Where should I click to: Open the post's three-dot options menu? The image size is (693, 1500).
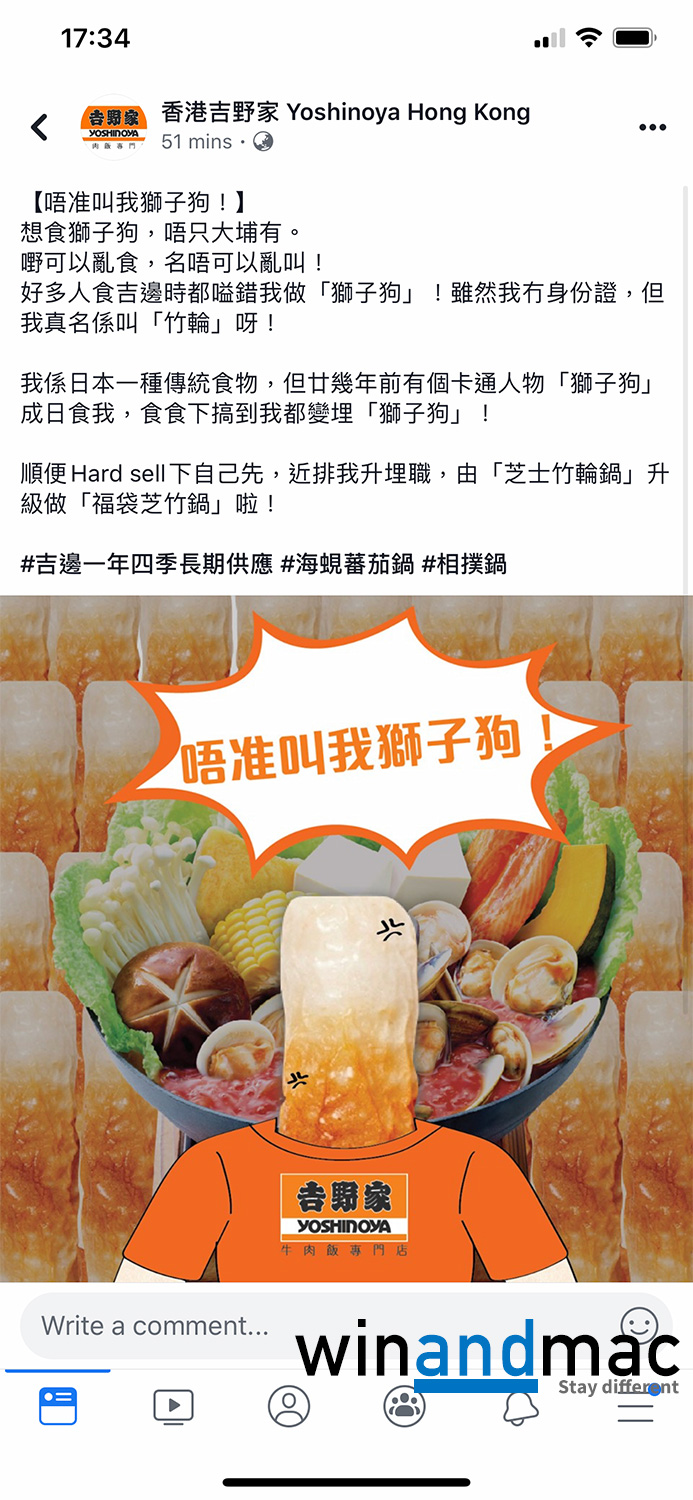pyautogui.click(x=652, y=127)
